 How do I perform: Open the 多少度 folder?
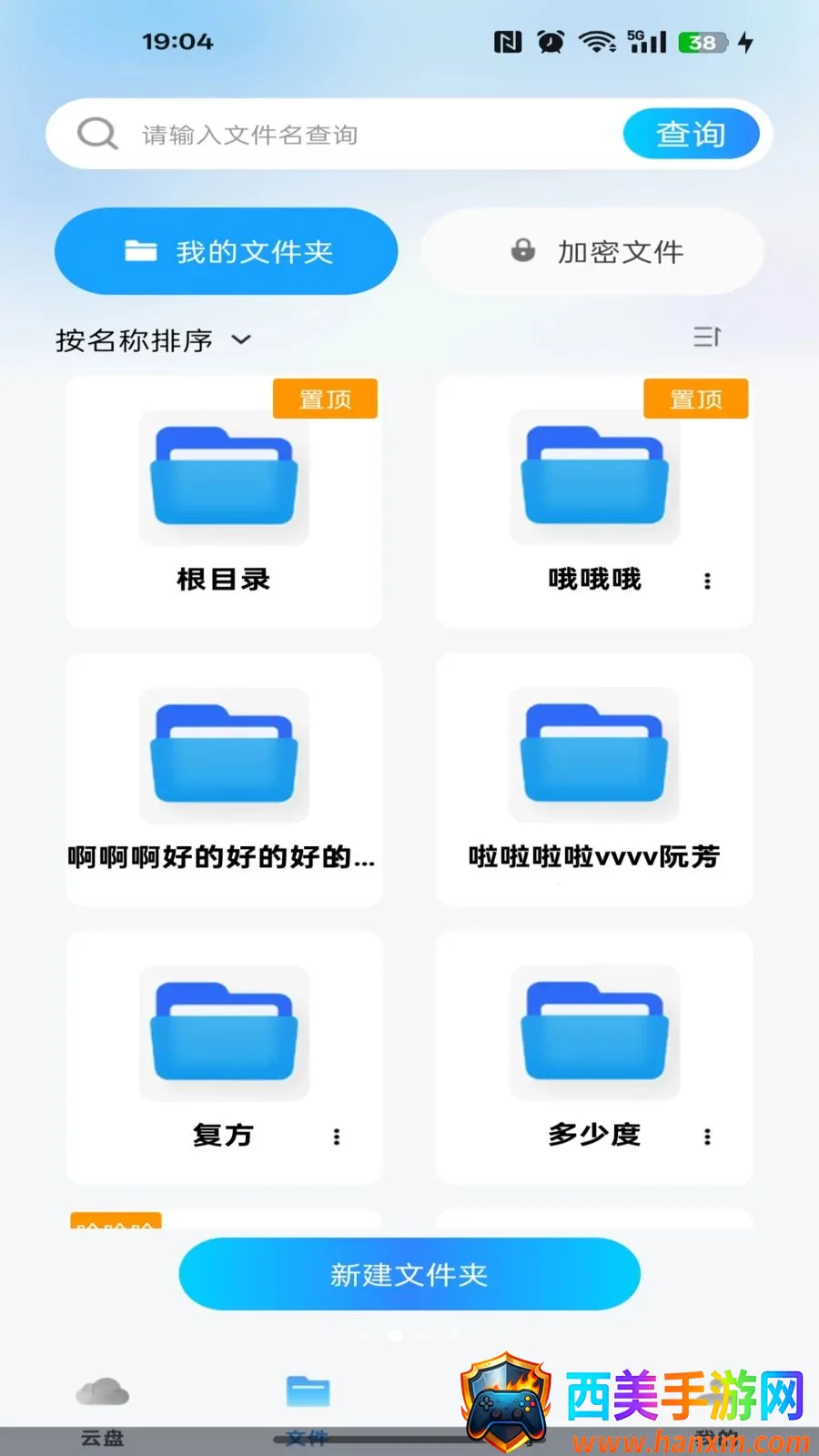tap(594, 1057)
